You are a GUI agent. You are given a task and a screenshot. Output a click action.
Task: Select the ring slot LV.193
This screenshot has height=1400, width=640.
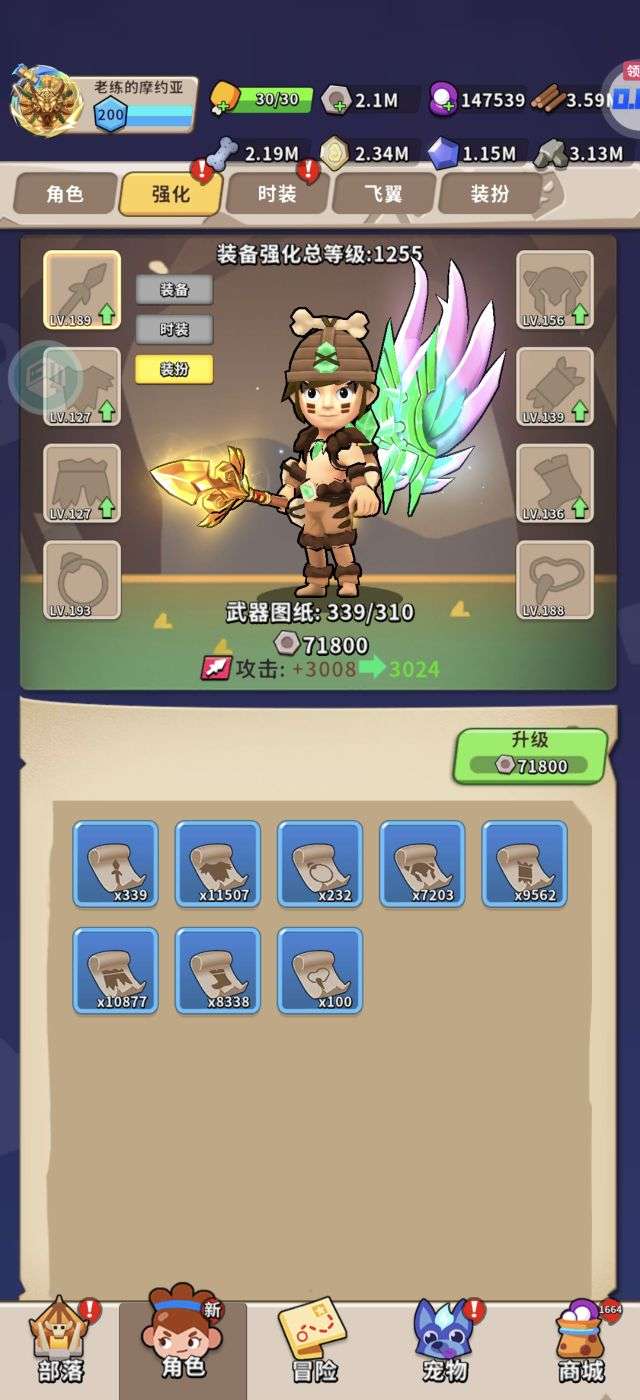pos(82,580)
